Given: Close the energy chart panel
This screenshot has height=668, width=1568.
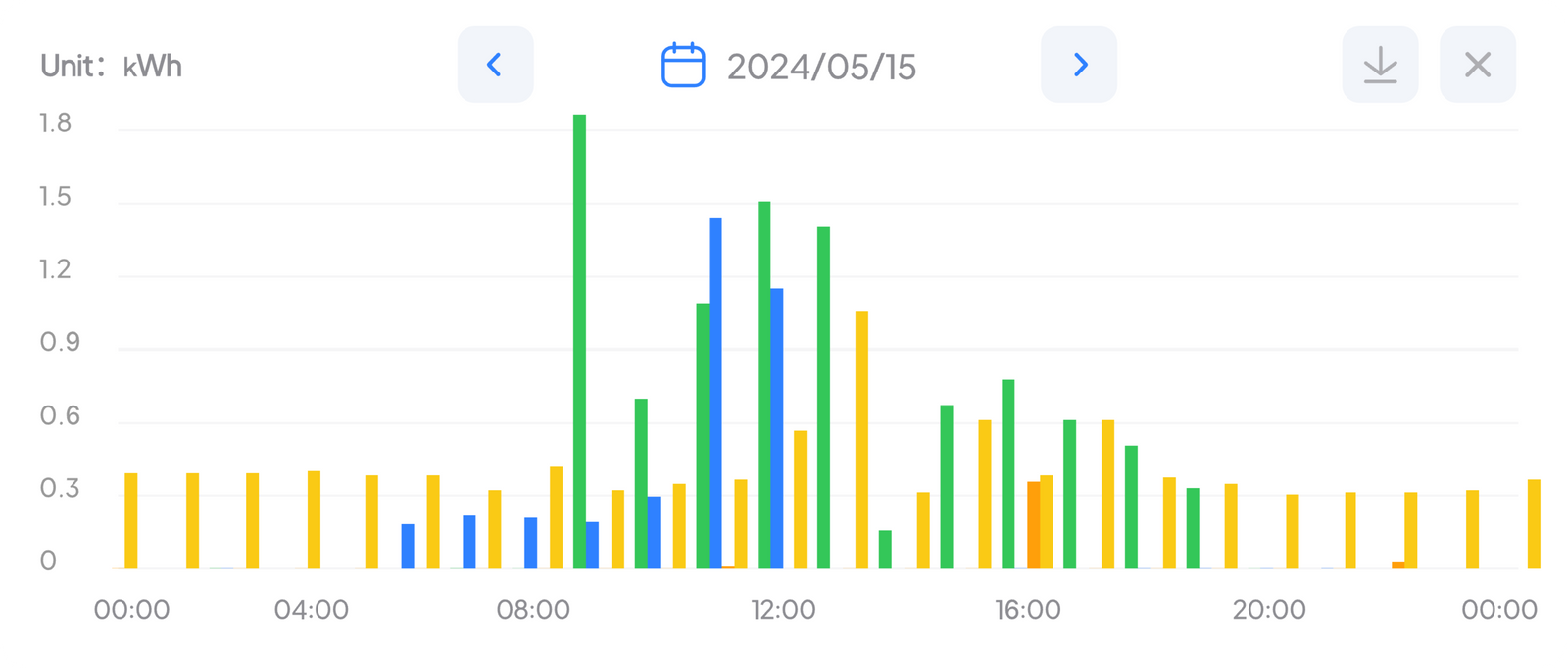Looking at the screenshot, I should click(x=1477, y=65).
